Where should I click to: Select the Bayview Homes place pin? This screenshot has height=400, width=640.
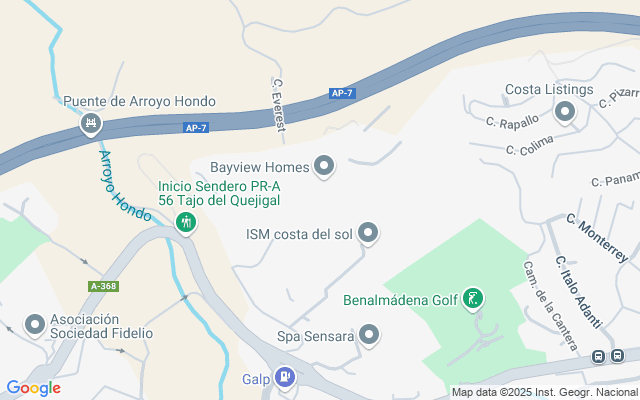pos(324,166)
